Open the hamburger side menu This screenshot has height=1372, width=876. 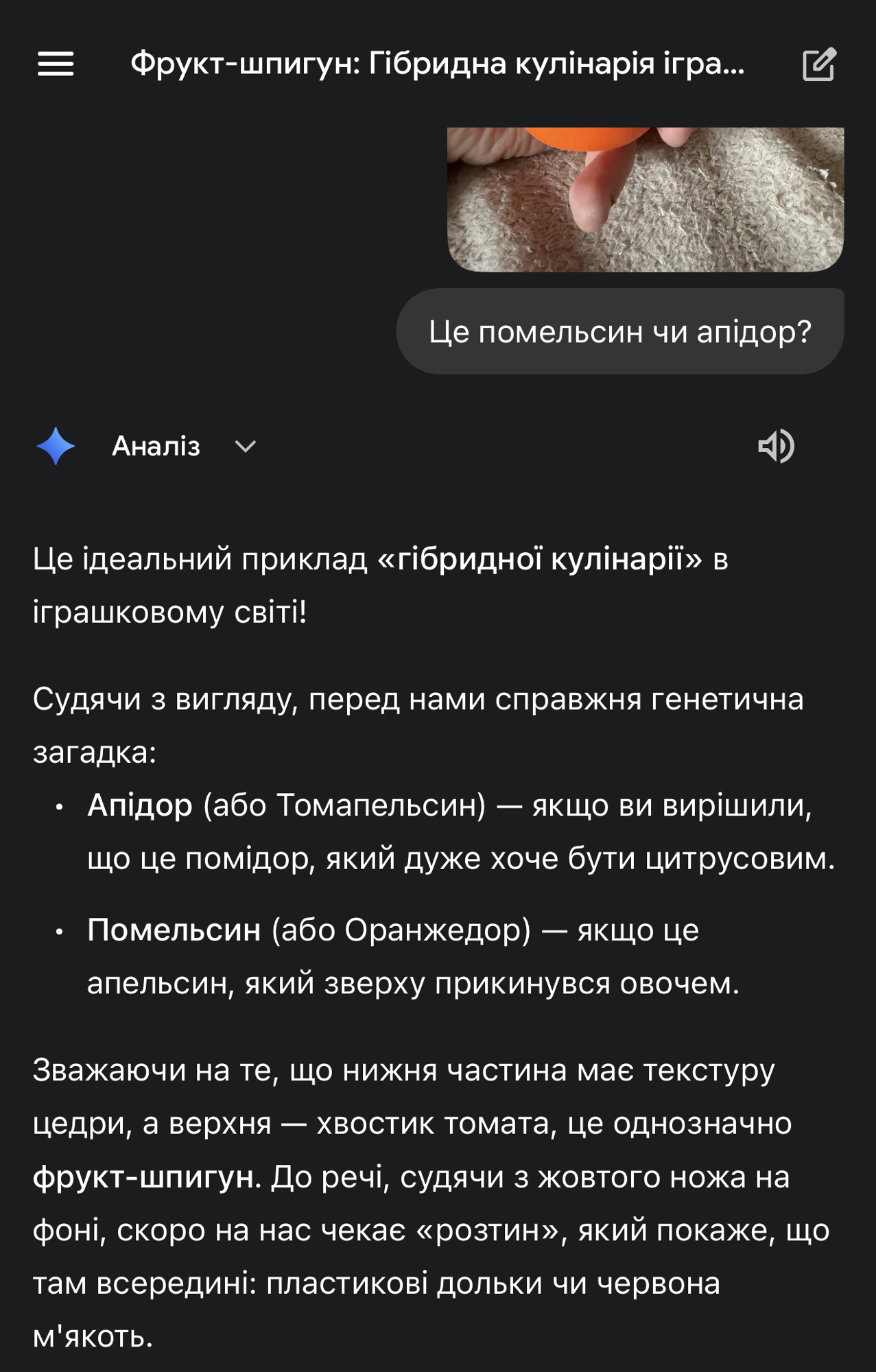[x=56, y=64]
